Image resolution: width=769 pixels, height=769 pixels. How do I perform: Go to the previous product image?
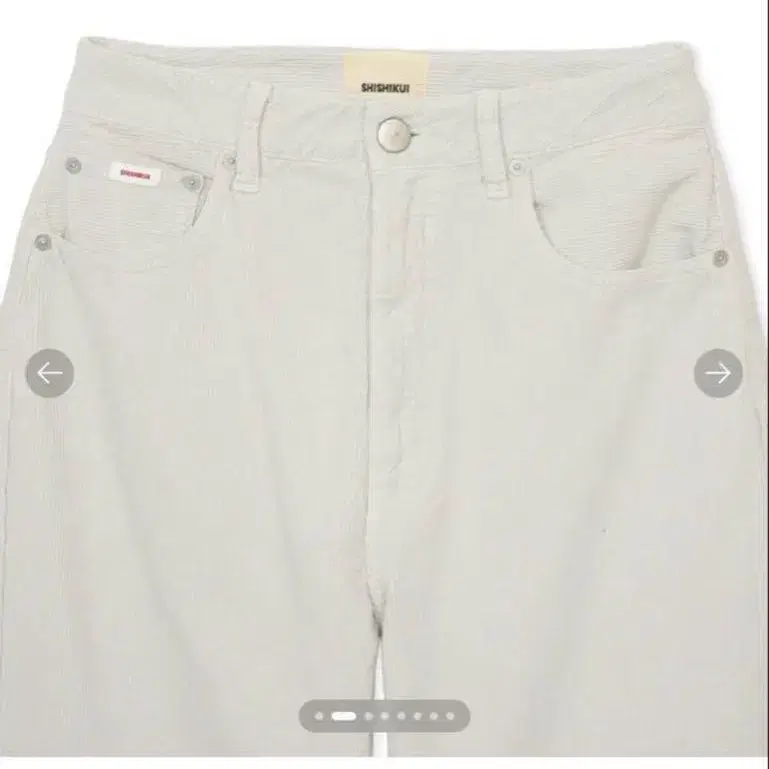click(50, 373)
